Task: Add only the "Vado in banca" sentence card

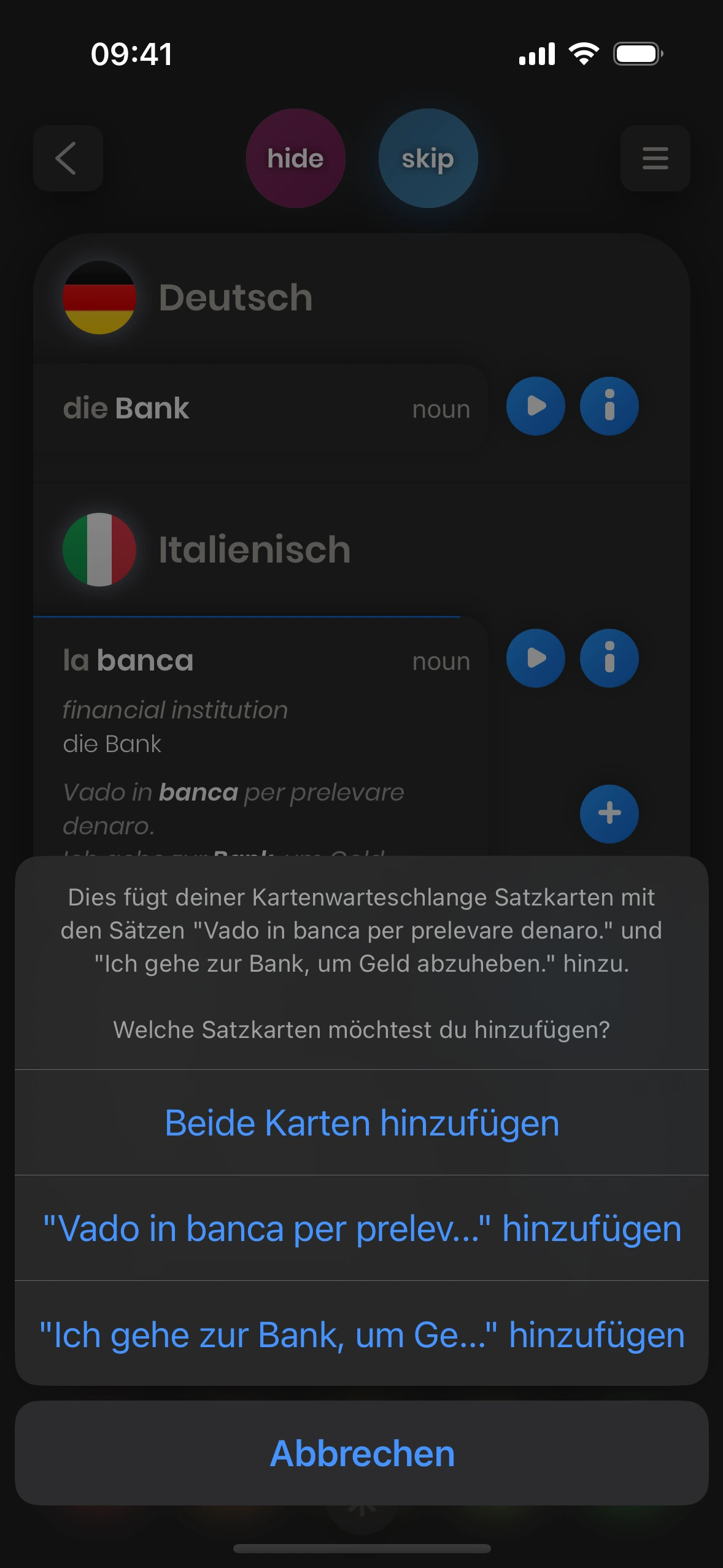Action: [361, 1229]
